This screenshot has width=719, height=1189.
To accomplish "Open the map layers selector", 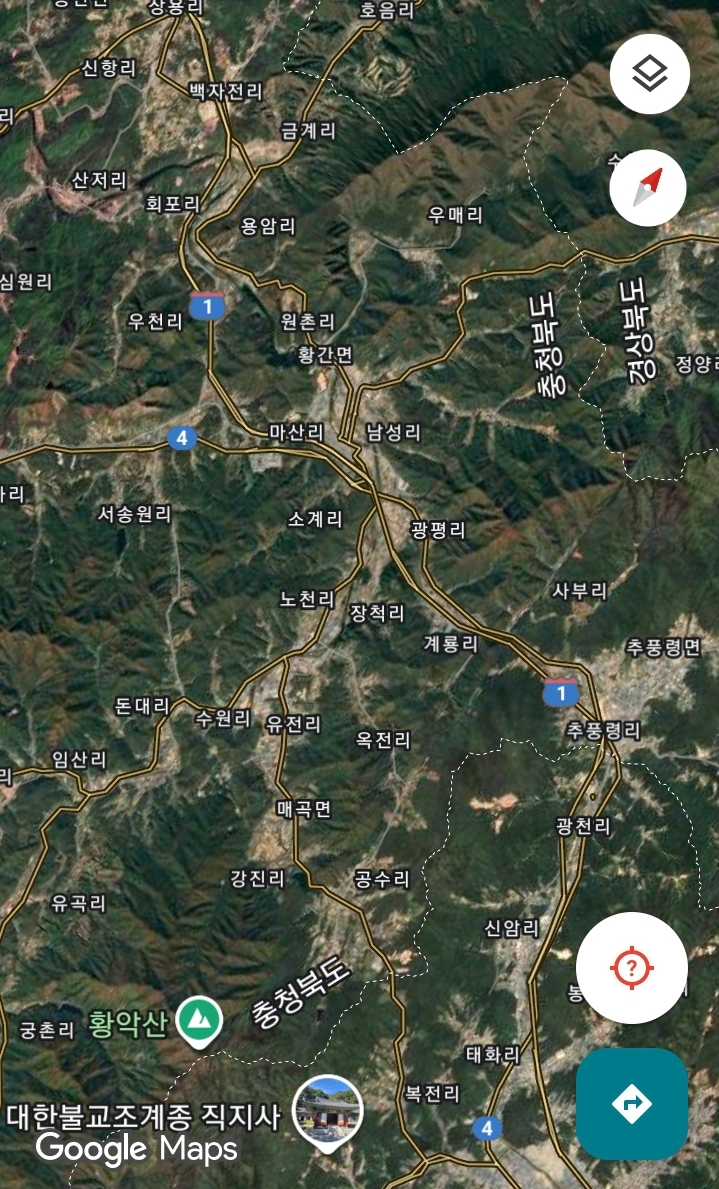I will (x=649, y=74).
